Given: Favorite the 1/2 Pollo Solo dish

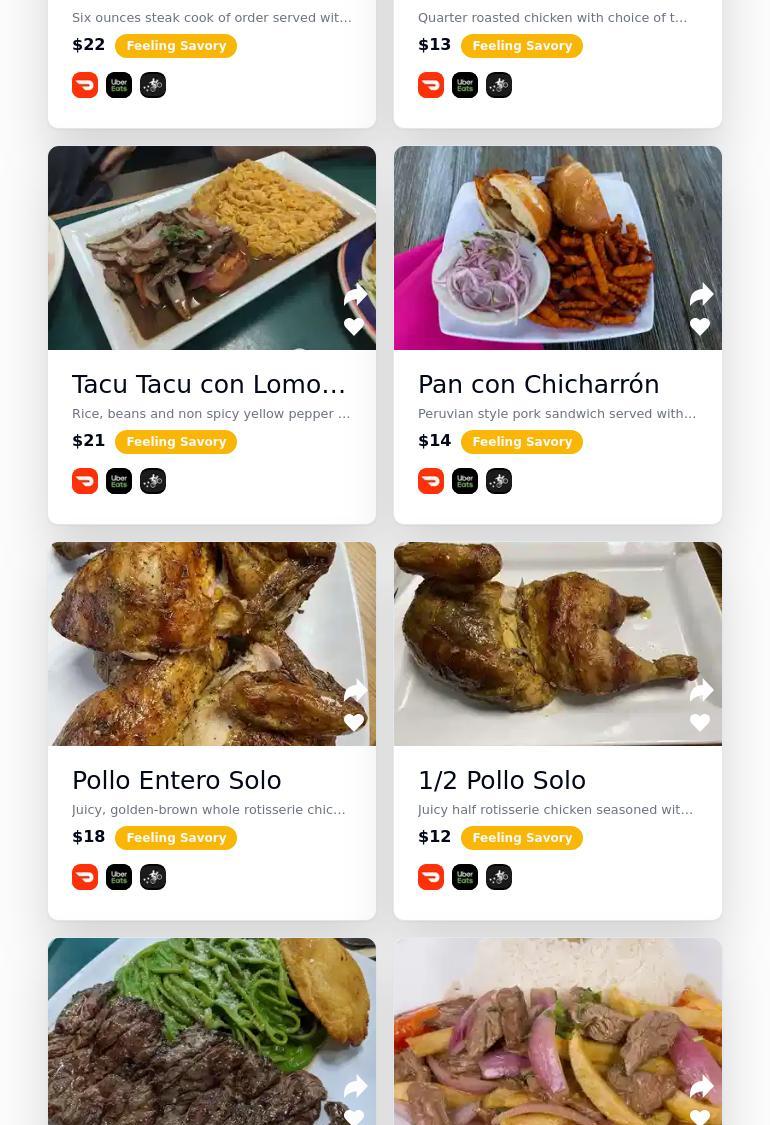Looking at the screenshot, I should click(700, 723).
